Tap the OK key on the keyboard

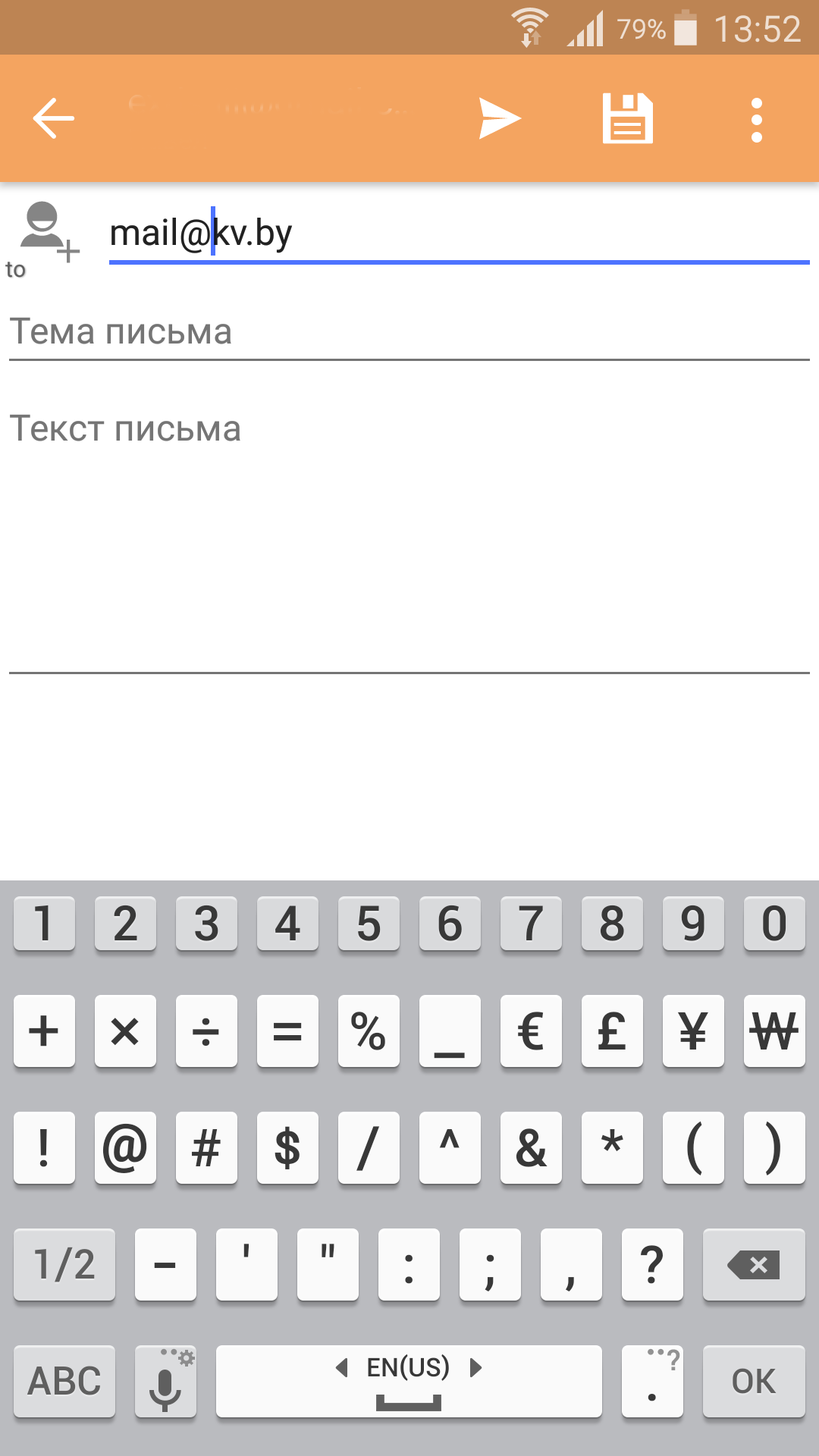754,1381
